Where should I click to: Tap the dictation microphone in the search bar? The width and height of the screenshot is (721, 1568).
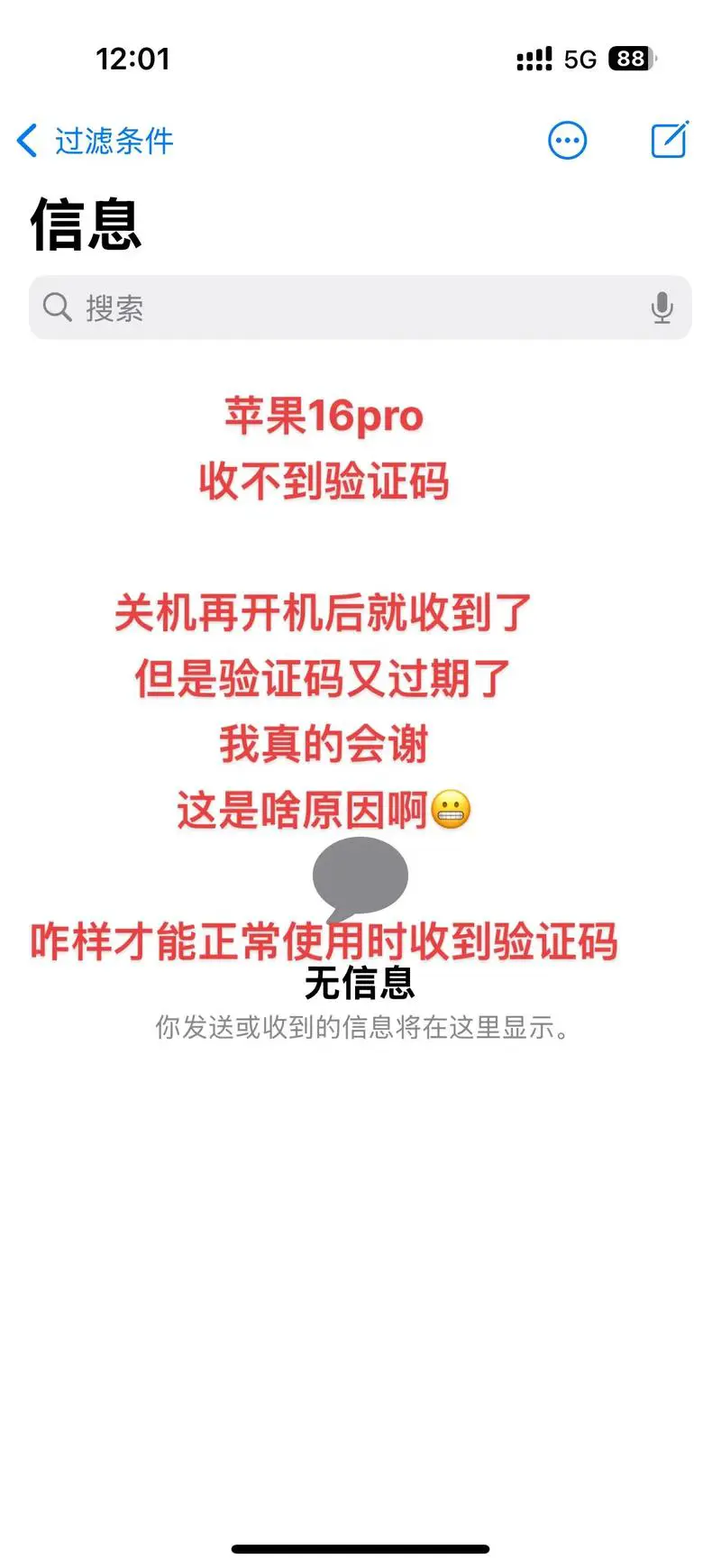click(663, 307)
